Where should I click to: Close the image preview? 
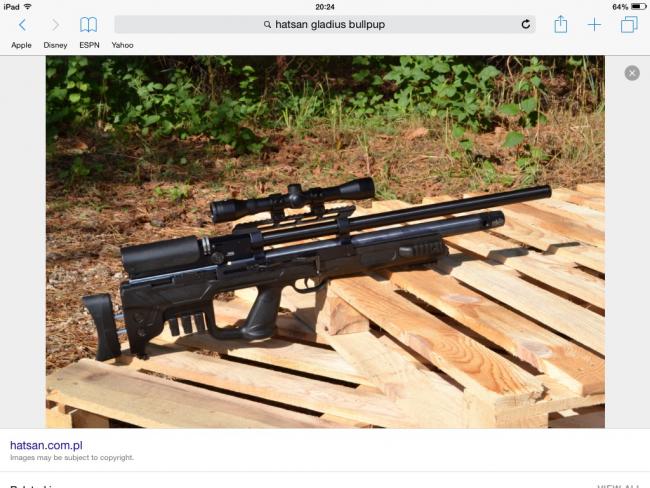click(x=632, y=73)
